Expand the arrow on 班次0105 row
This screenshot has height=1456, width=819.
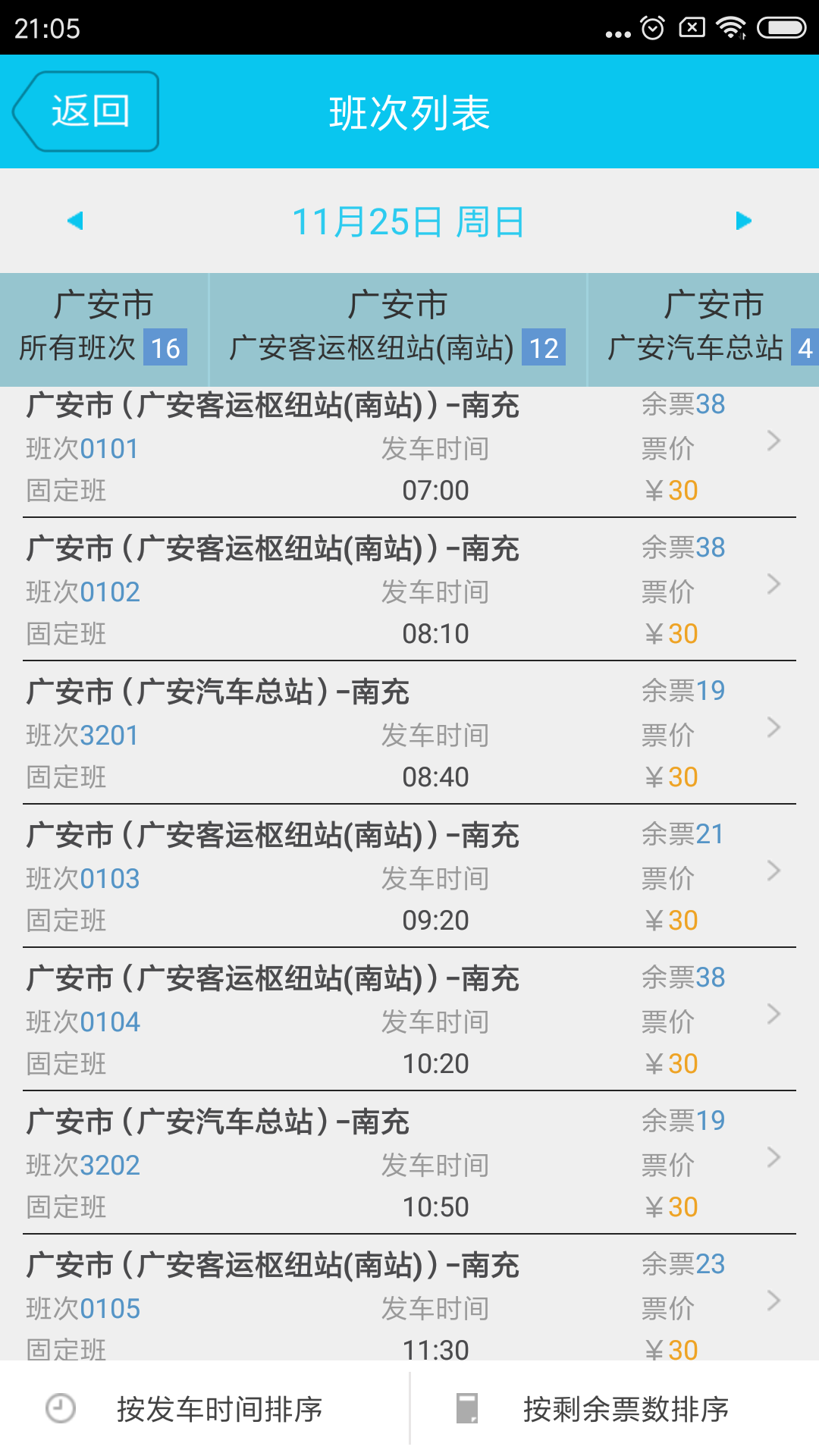click(774, 1301)
